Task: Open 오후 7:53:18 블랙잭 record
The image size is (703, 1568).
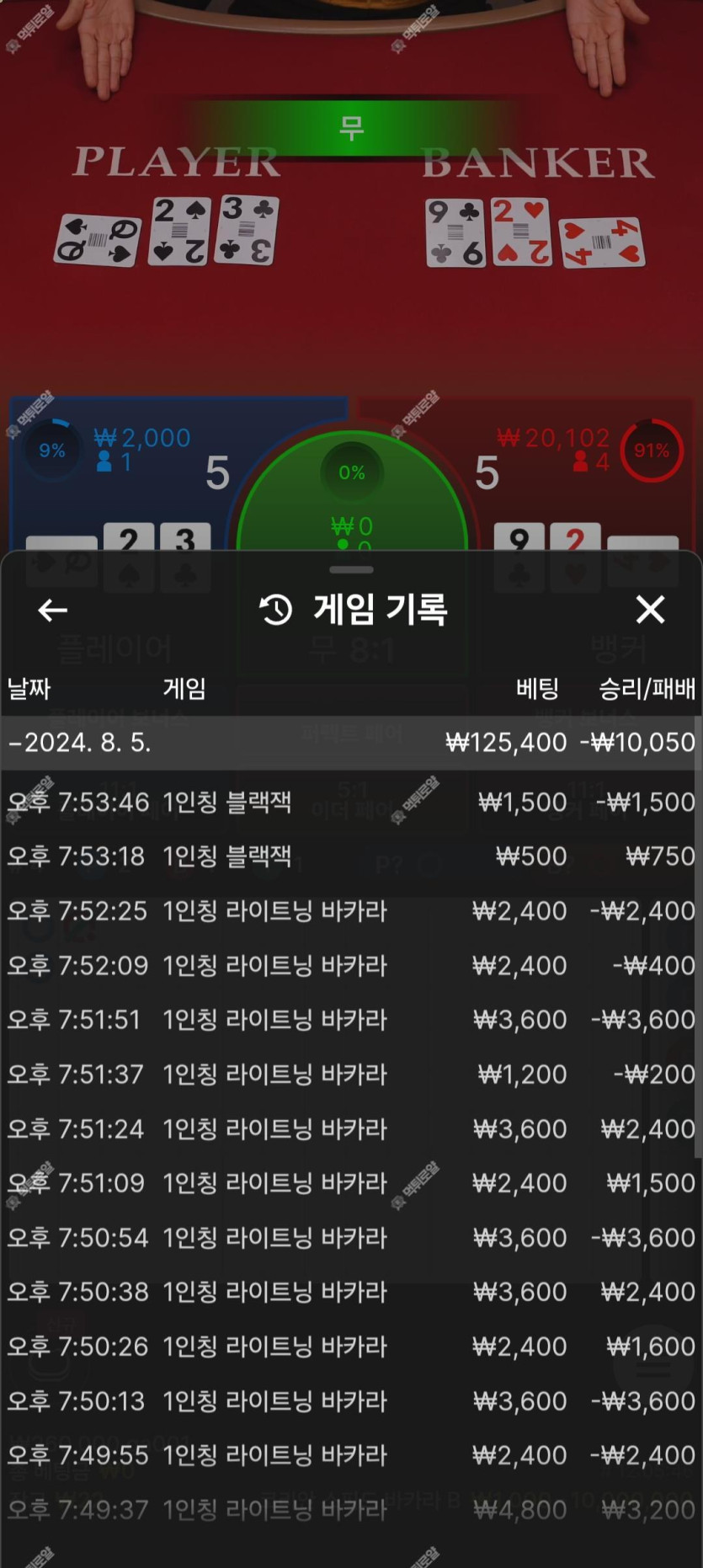Action: click(351, 856)
